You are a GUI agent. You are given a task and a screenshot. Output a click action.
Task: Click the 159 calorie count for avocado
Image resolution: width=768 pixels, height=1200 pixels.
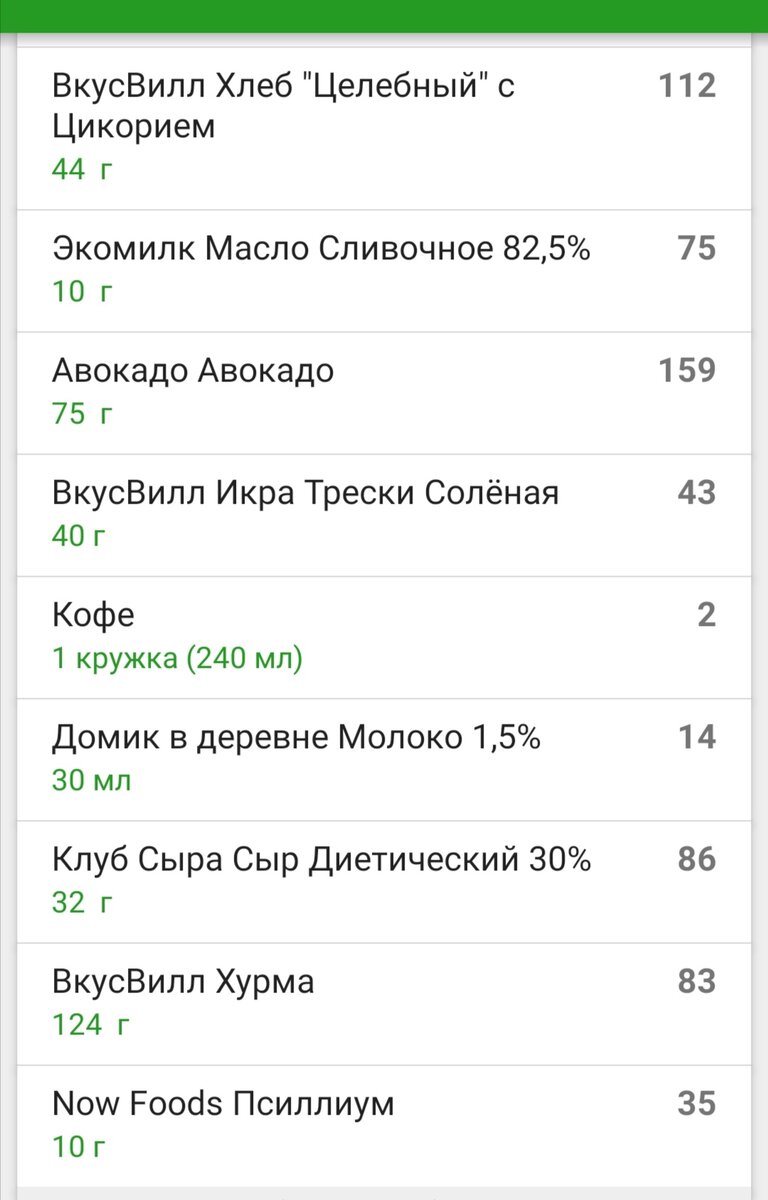tap(685, 370)
